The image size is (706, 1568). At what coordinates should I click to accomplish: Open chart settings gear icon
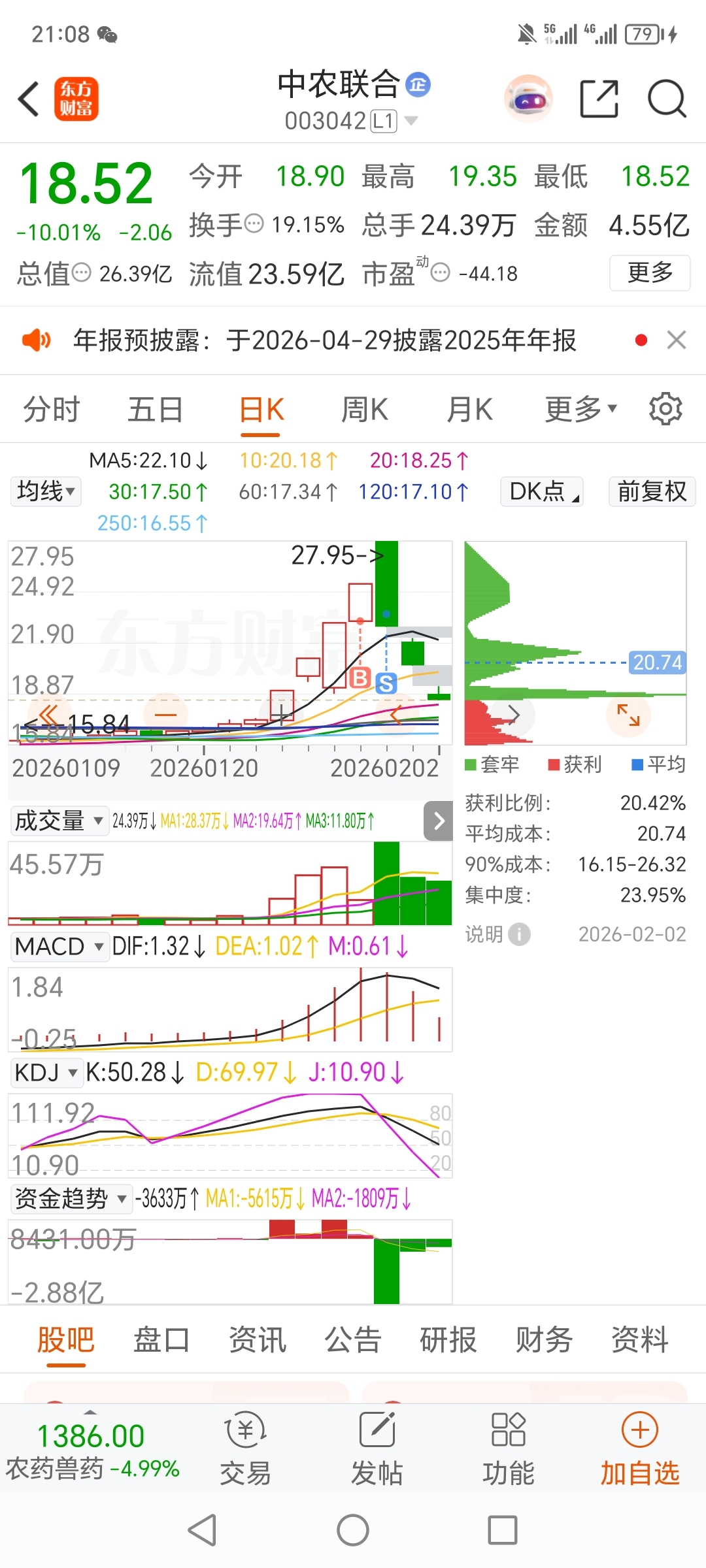[665, 410]
